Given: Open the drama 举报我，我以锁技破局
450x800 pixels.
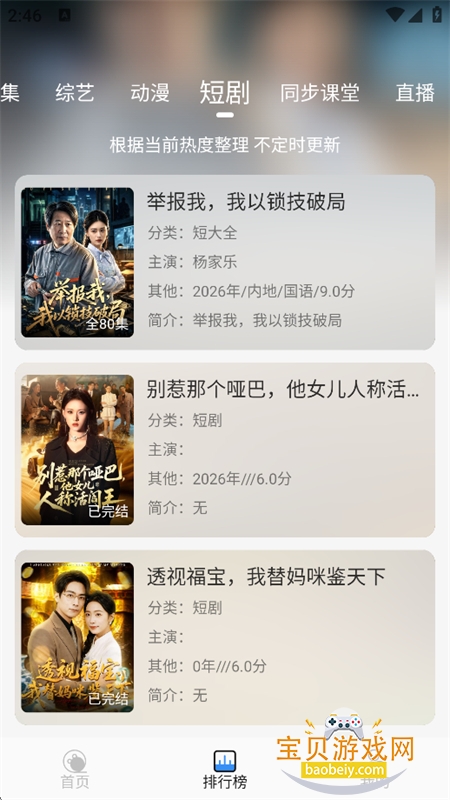Looking at the screenshot, I should (x=225, y=262).
